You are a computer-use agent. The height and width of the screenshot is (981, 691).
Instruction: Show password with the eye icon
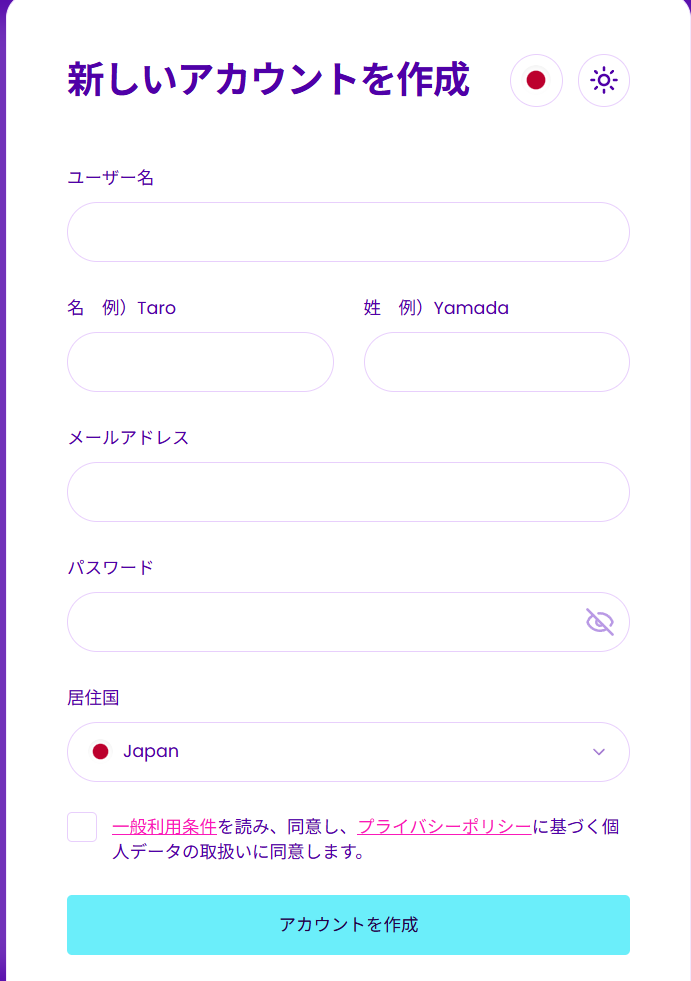point(599,622)
